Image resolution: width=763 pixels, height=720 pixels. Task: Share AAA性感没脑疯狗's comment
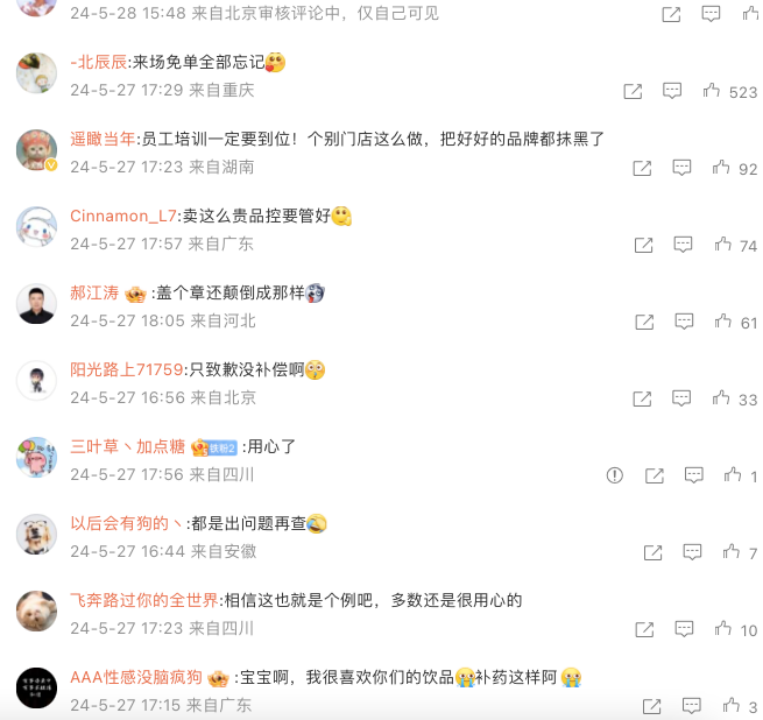[653, 706]
